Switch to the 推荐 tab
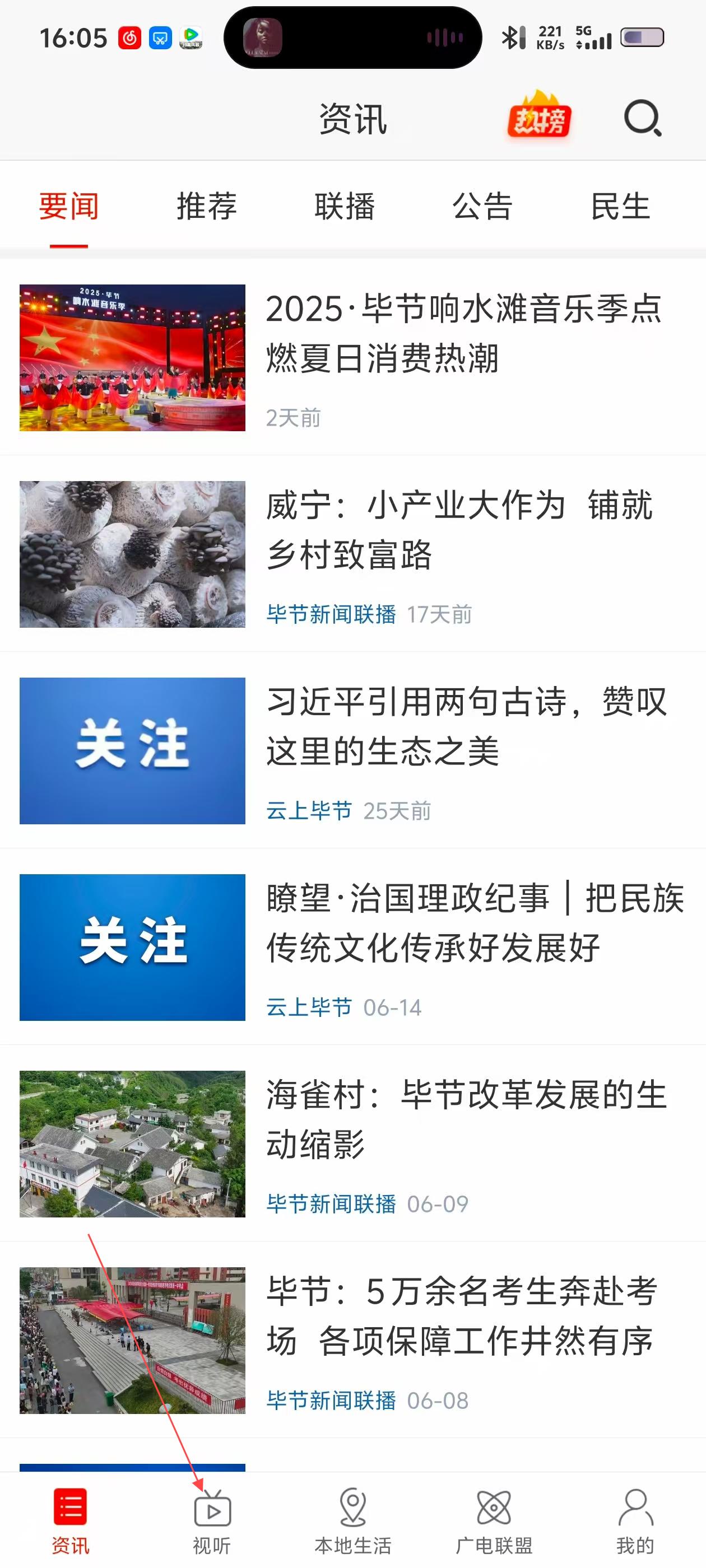706x1568 pixels. 207,206
